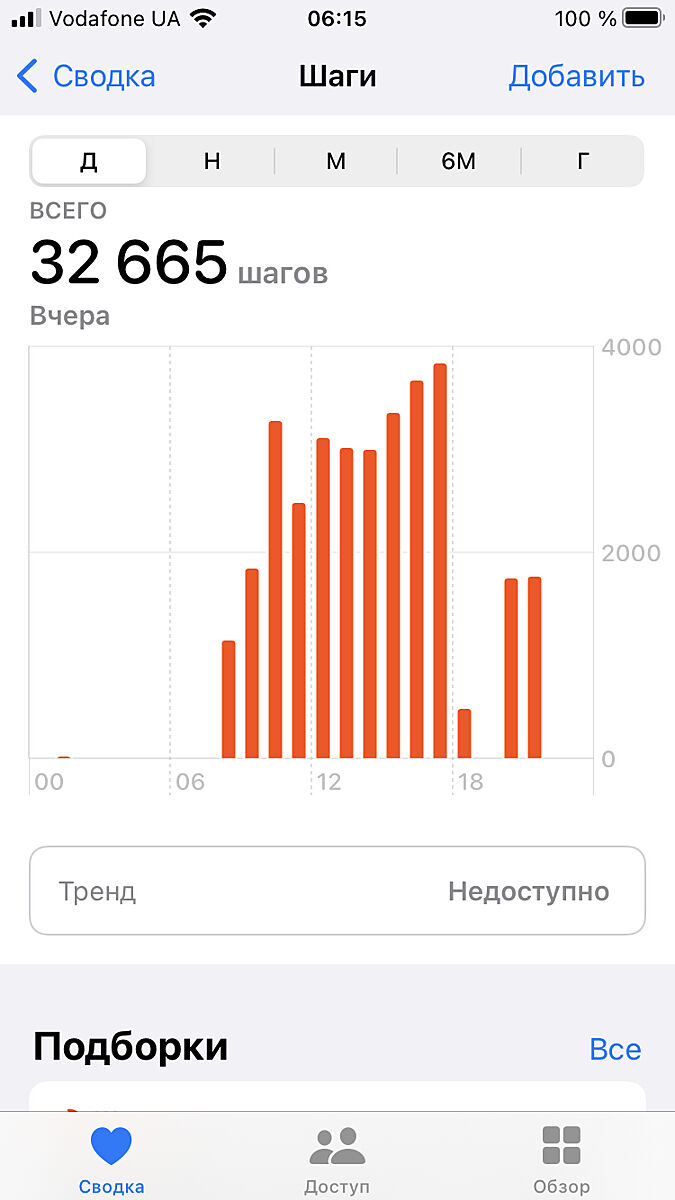Tap Добавить to add step data

pyautogui.click(x=576, y=77)
